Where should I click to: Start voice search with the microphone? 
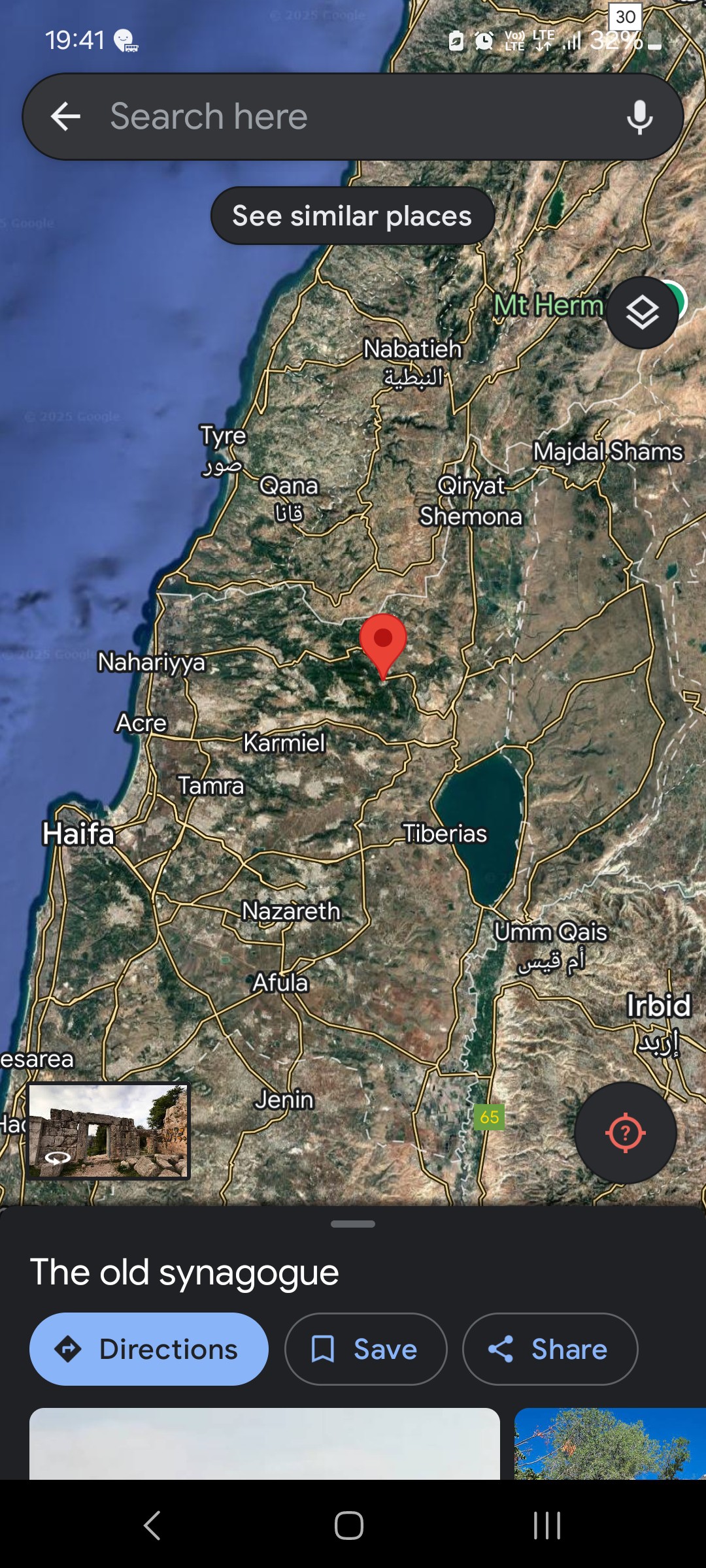pos(639,118)
